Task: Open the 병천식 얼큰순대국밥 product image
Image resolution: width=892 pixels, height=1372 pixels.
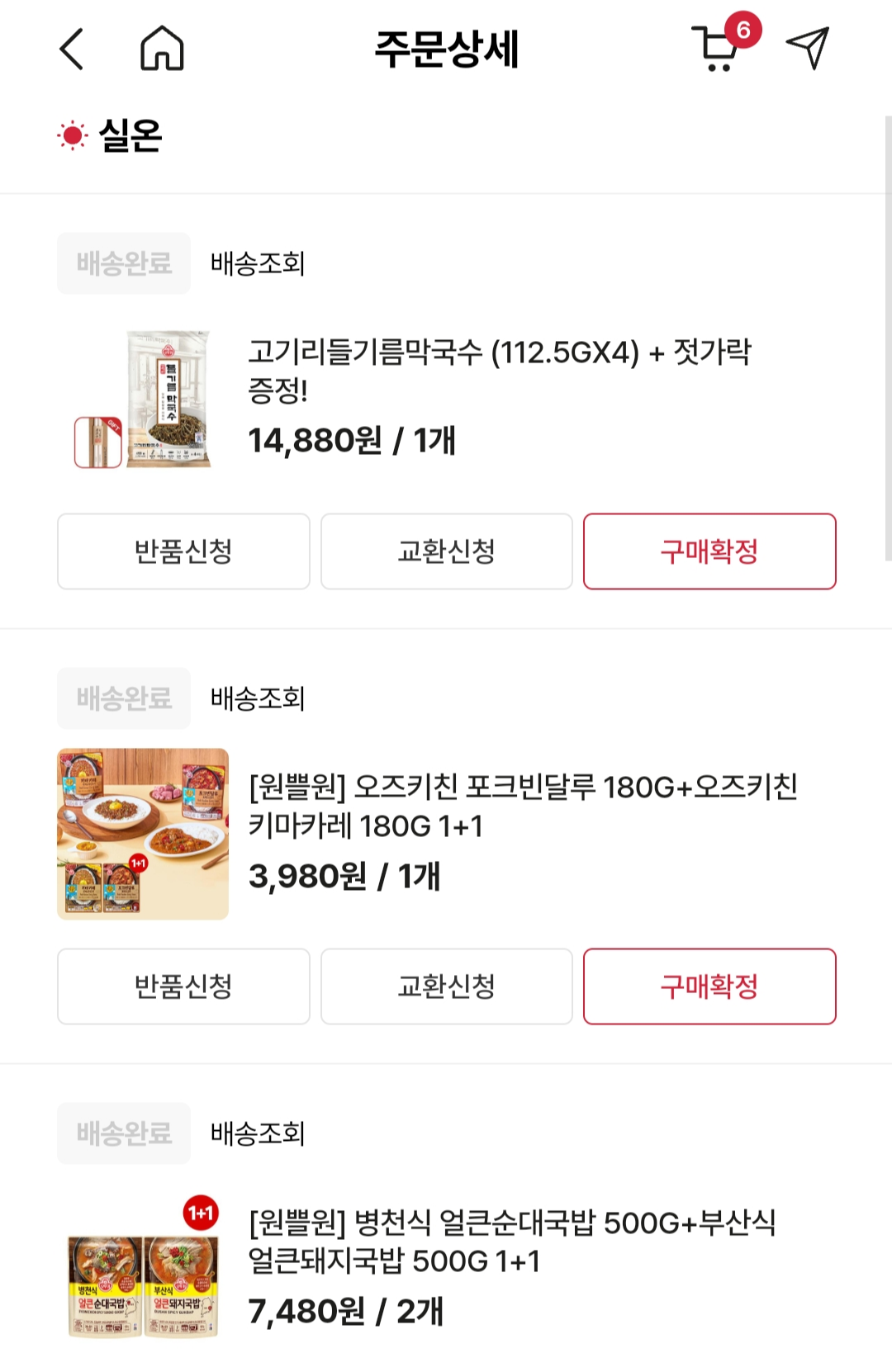Action: coord(143,1271)
